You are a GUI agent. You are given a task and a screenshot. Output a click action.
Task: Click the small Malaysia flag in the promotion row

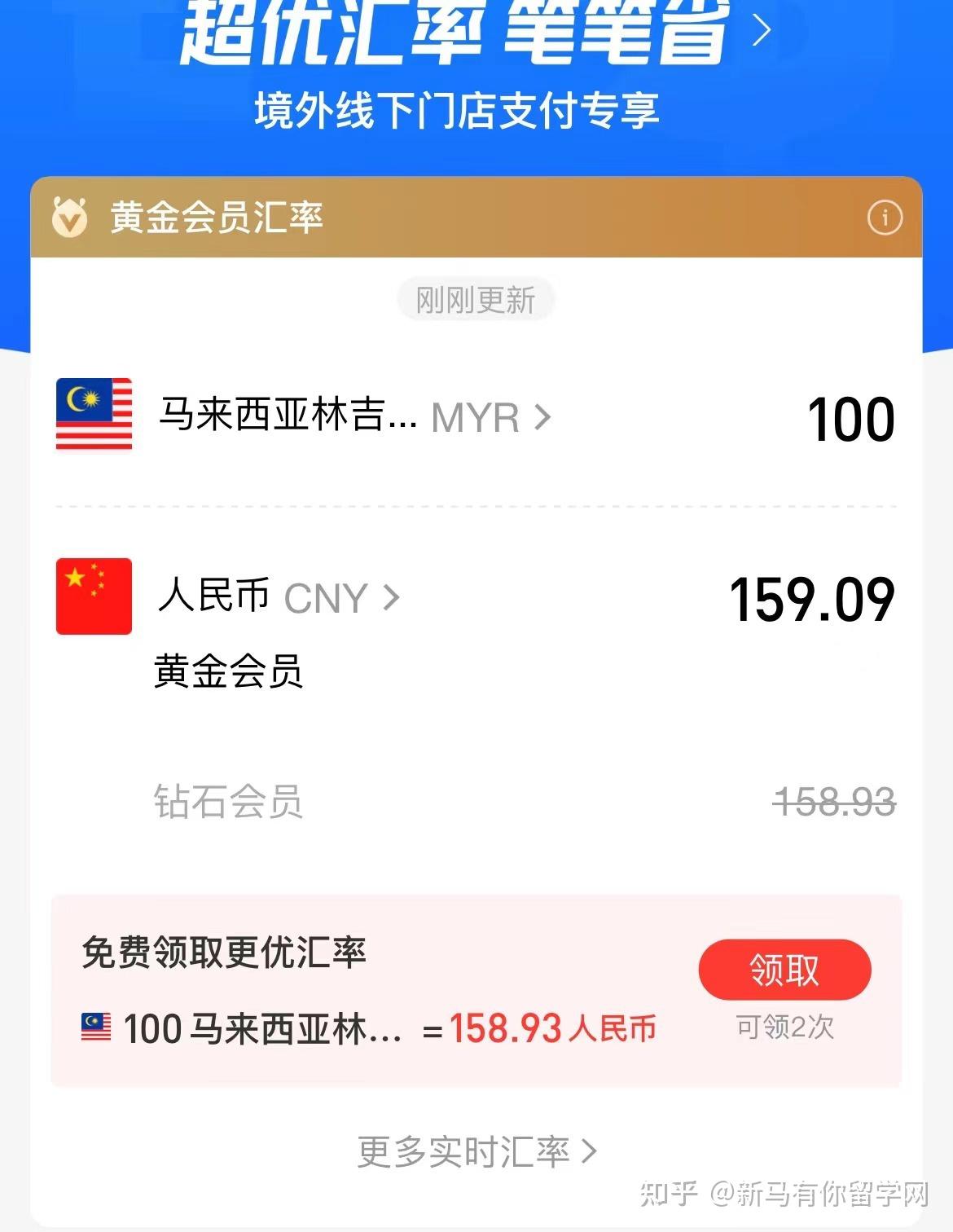pos(94,1029)
